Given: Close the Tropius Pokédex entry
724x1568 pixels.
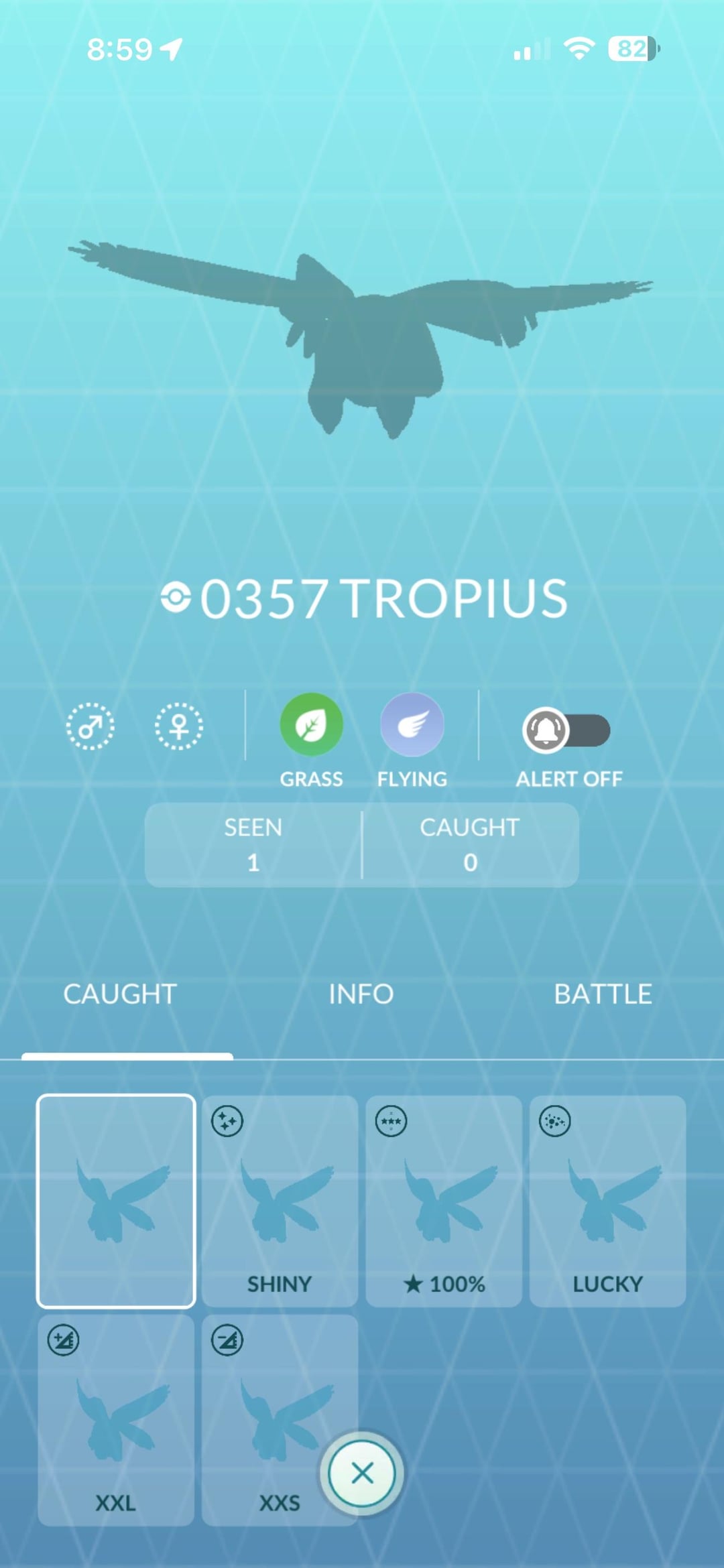Looking at the screenshot, I should point(362,1474).
